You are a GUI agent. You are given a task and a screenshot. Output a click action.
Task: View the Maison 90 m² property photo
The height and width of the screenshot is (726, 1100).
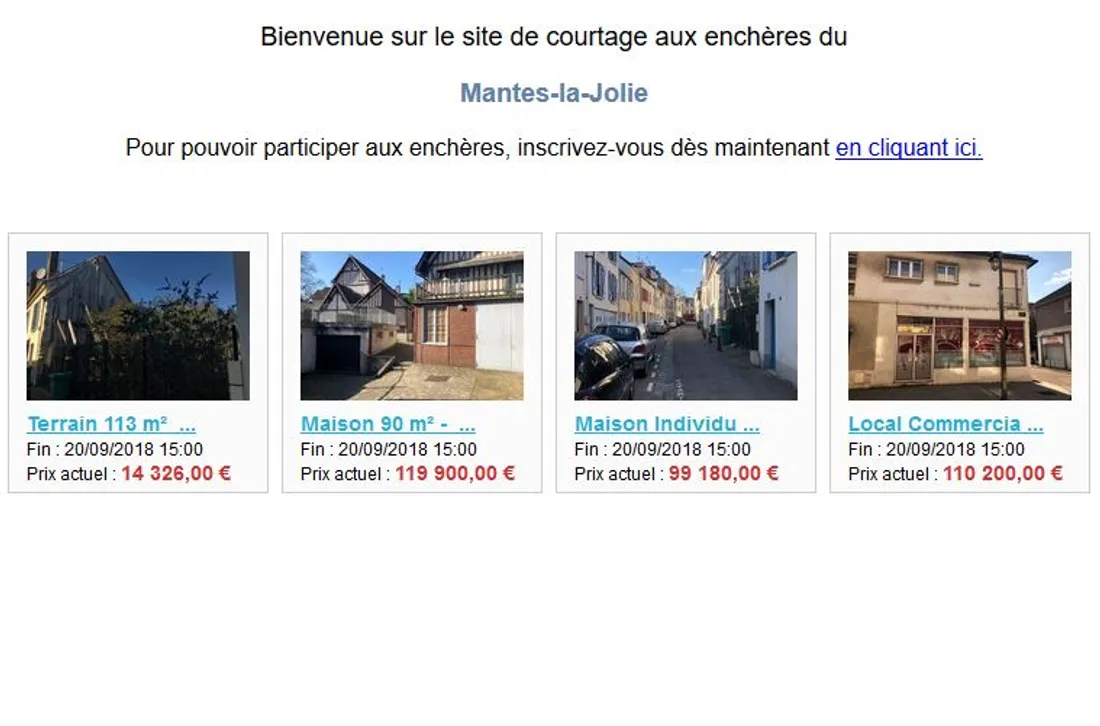click(412, 325)
